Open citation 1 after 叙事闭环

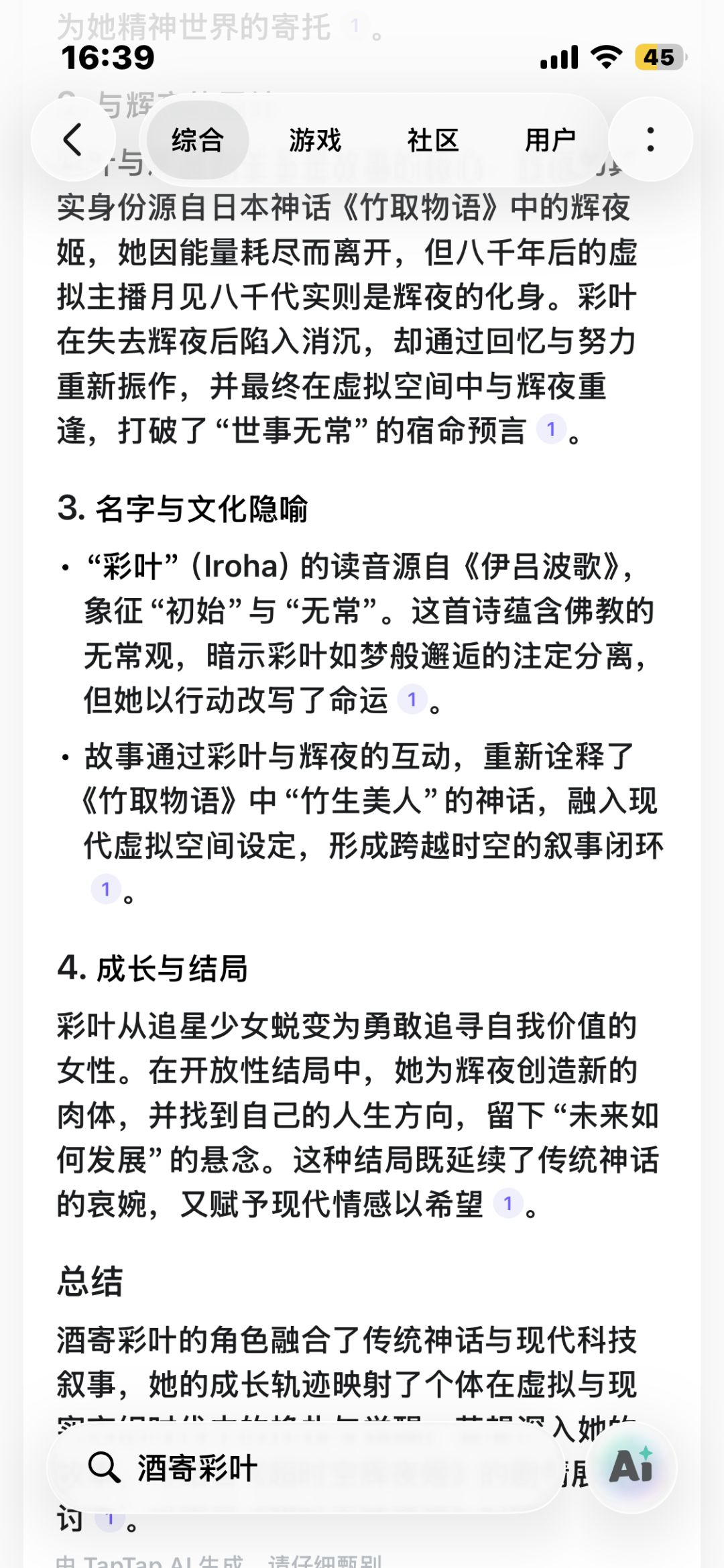(x=106, y=889)
